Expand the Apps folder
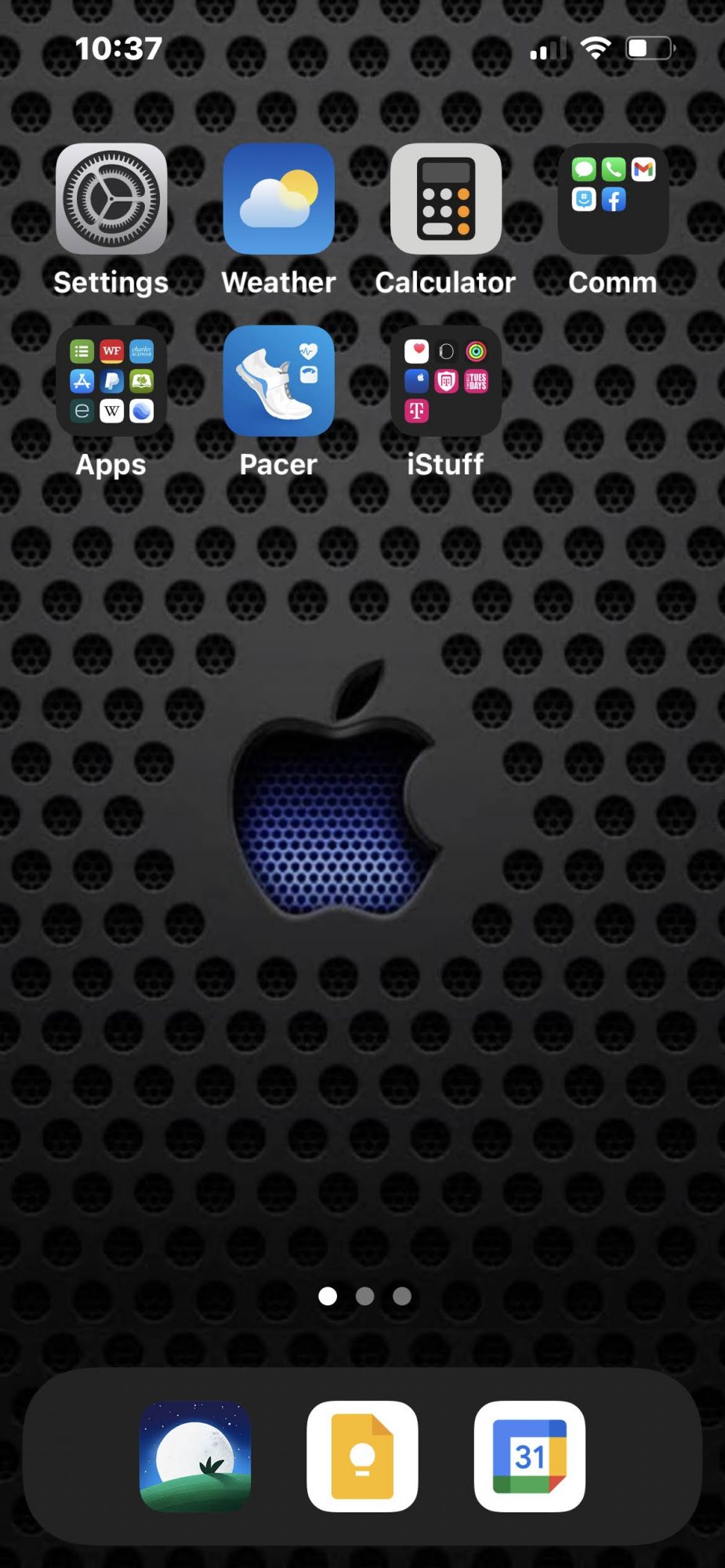 click(111, 381)
